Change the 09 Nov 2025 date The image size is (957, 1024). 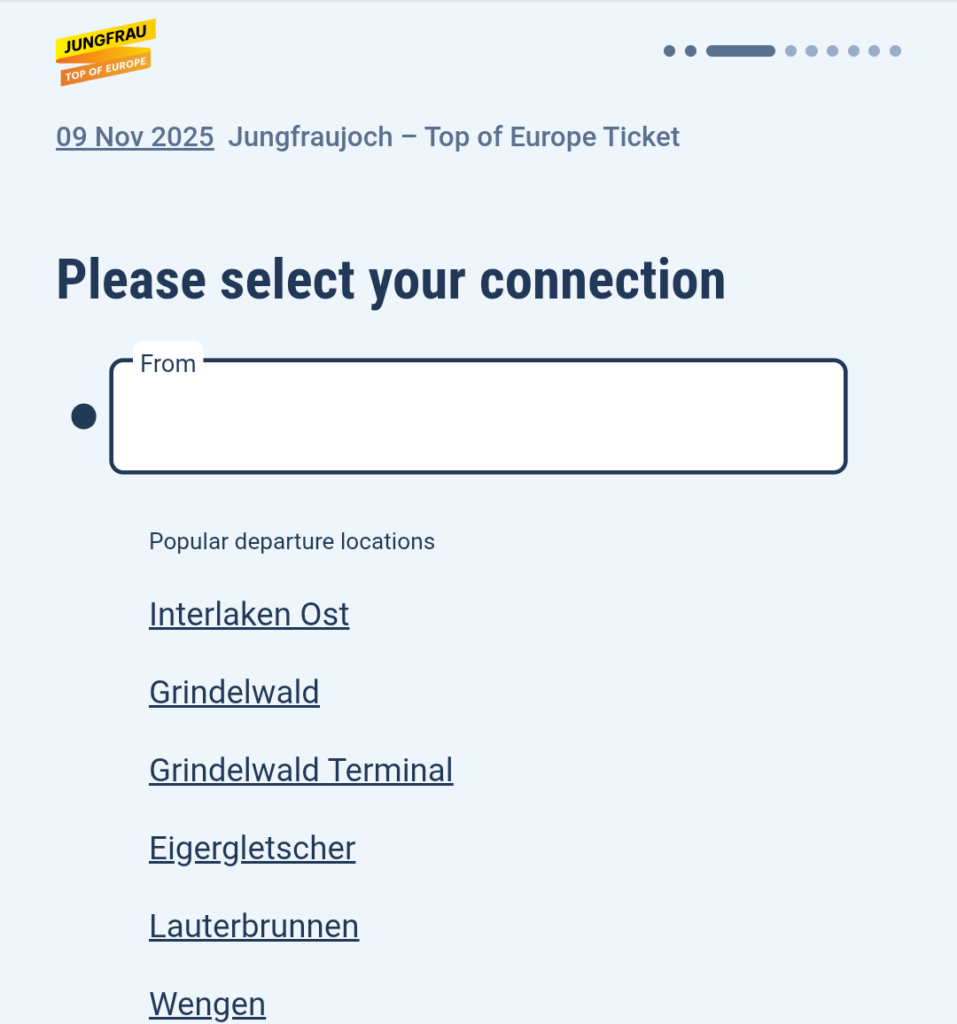pyautogui.click(x=135, y=137)
